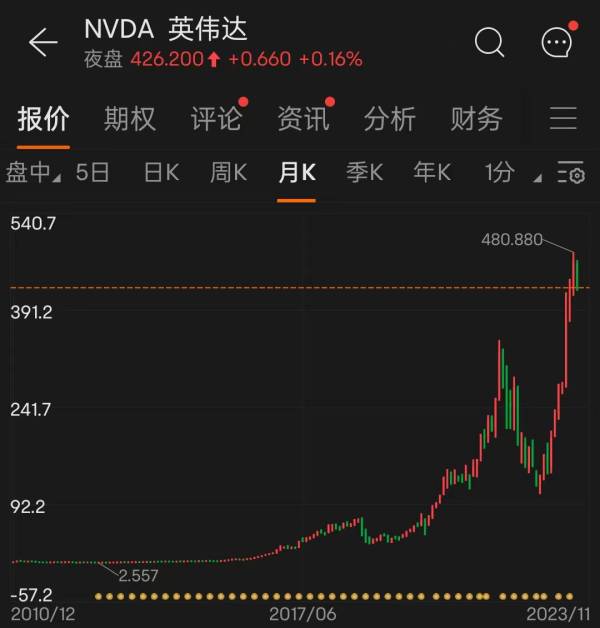600x628 pixels.
Task: Go back using the arrow icon
Action: (x=42, y=42)
